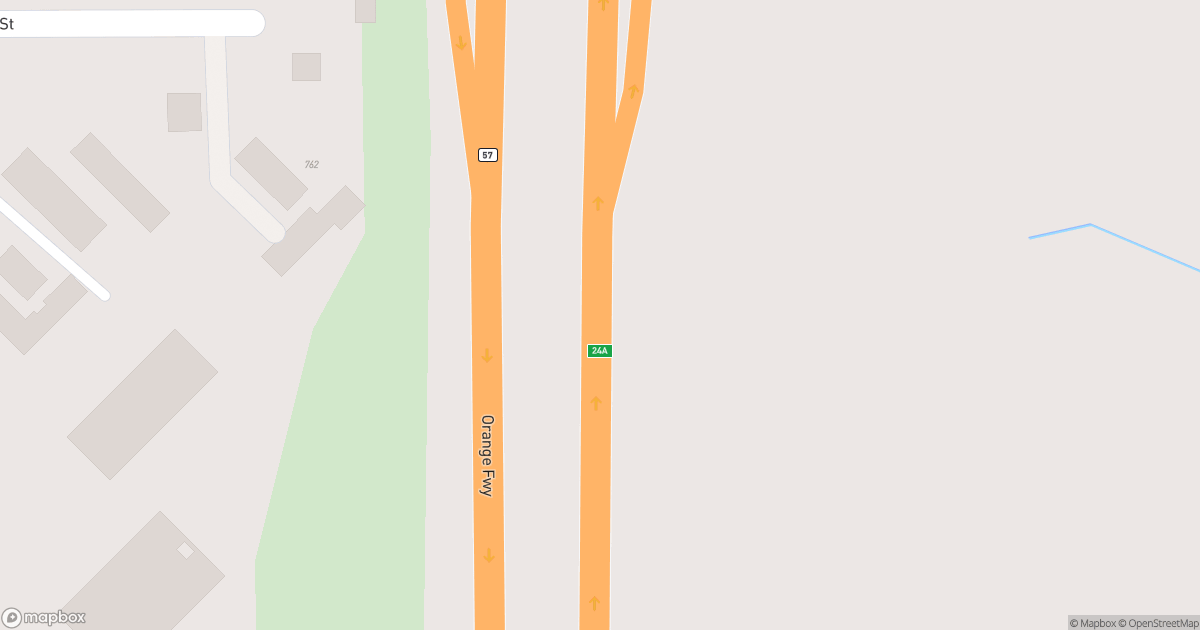Open the © OpenStreetMap attribution link

(x=1158, y=623)
